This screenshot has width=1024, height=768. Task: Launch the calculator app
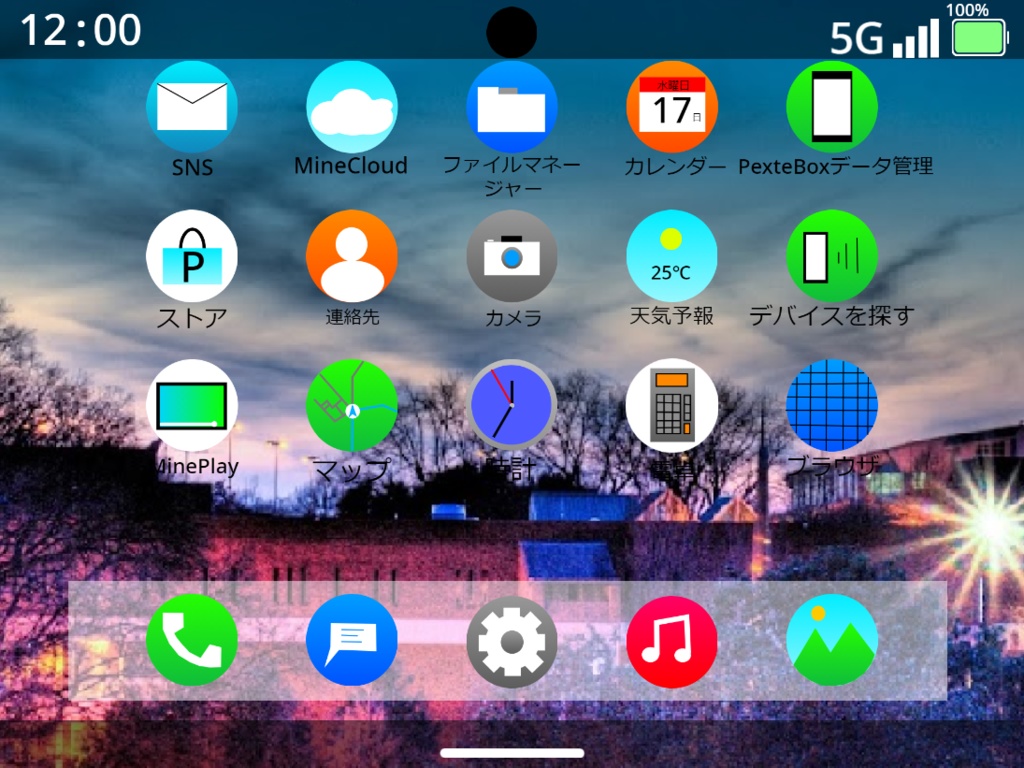pos(672,405)
